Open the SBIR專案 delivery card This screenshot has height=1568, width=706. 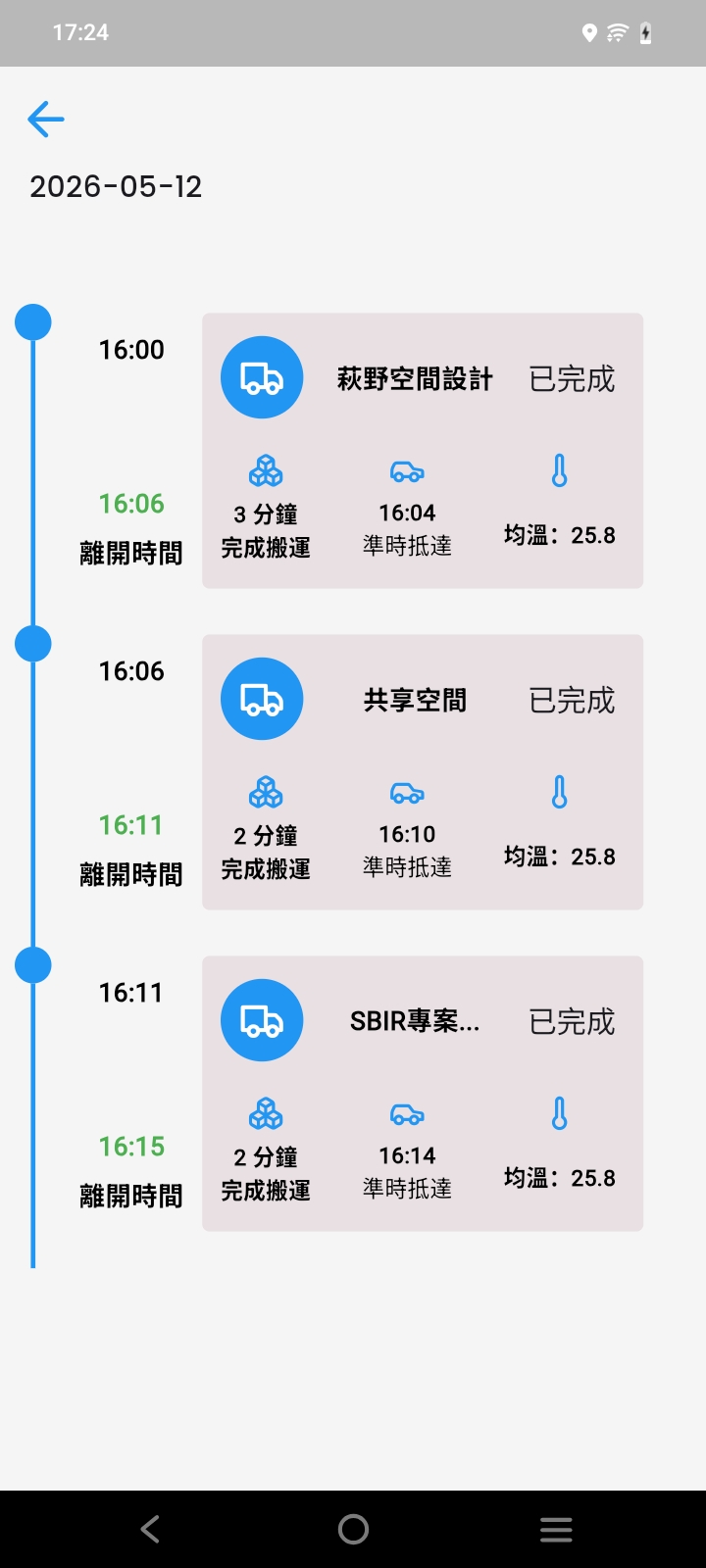pos(423,1094)
